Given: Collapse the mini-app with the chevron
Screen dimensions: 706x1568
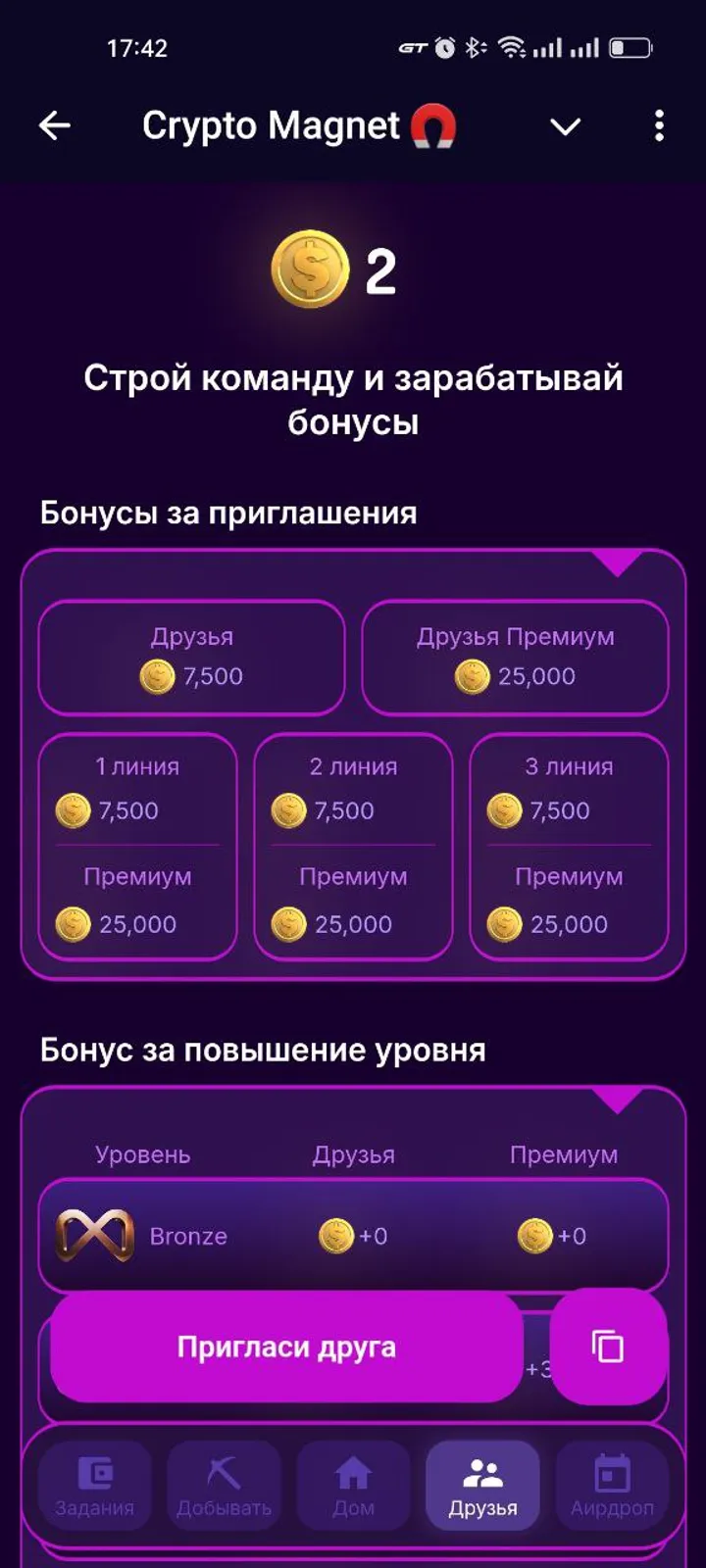Looking at the screenshot, I should [x=564, y=127].
